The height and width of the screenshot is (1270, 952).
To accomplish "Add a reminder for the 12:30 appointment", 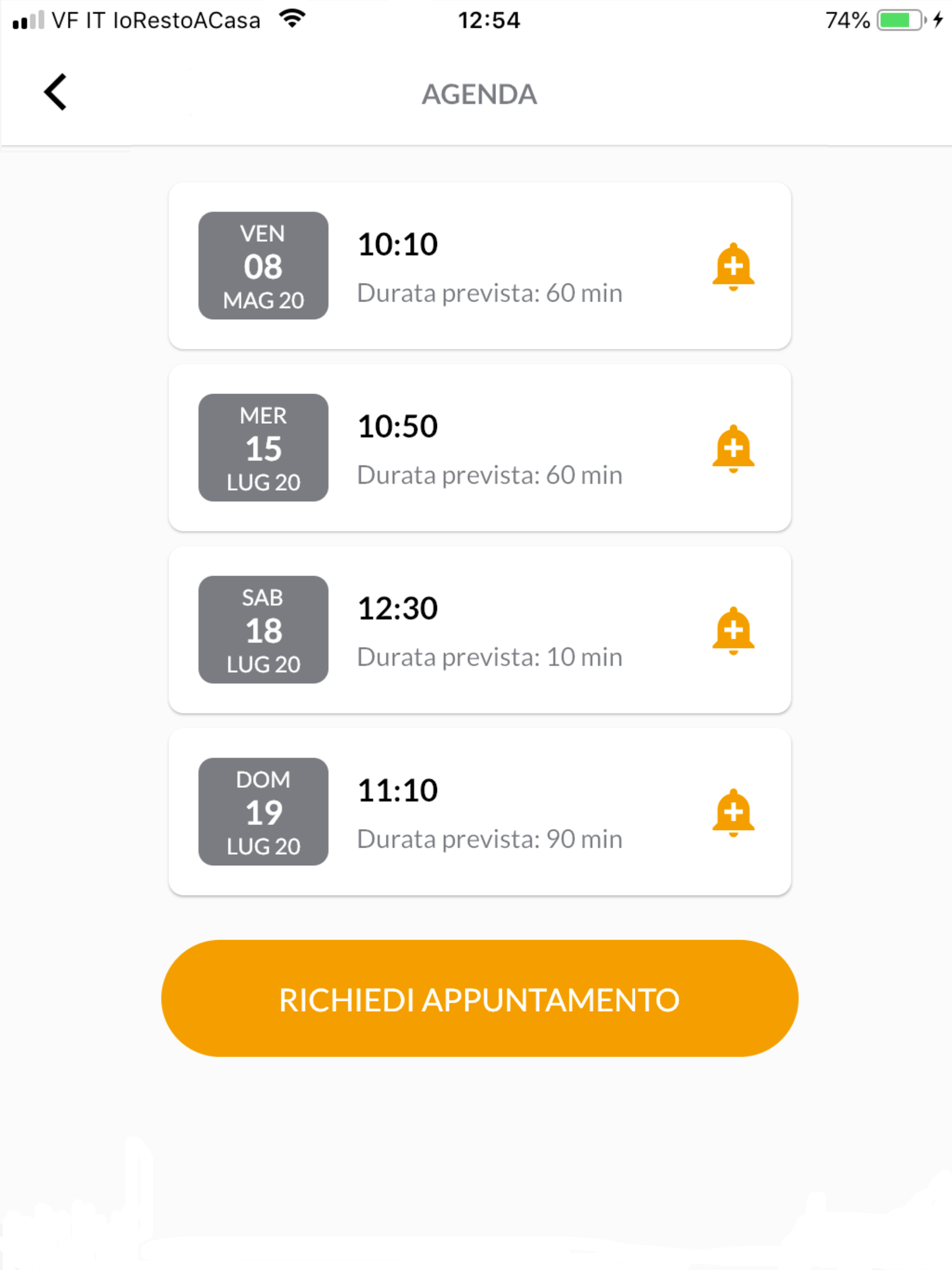I will point(733,630).
